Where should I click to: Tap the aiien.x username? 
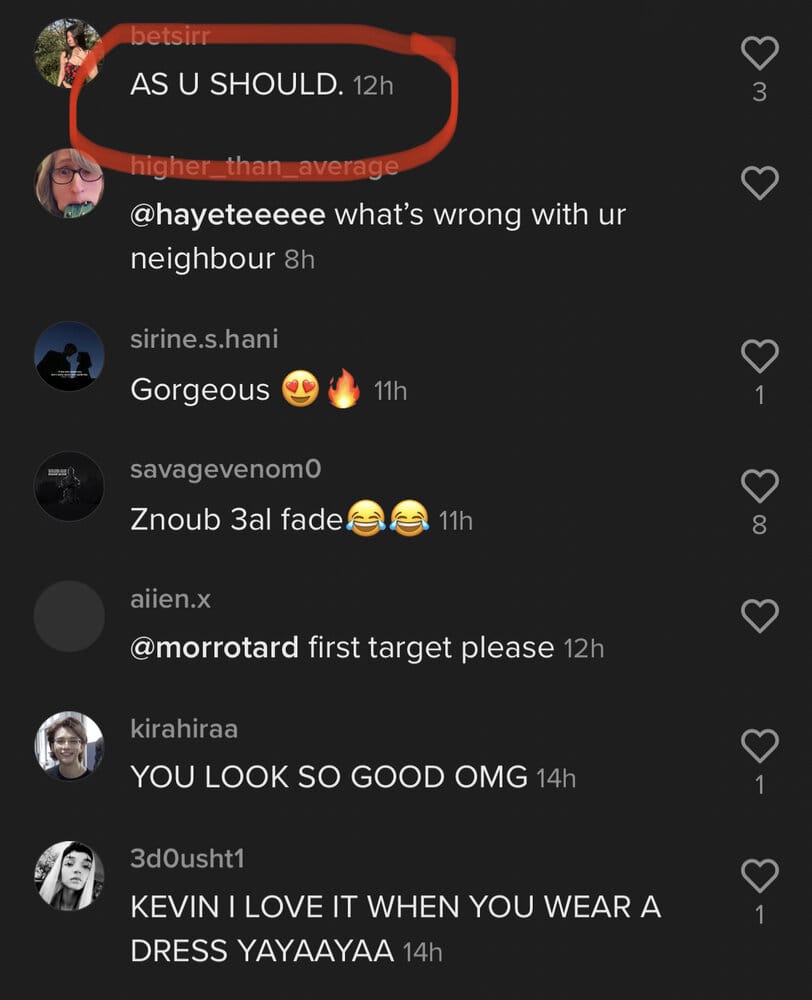click(x=171, y=599)
